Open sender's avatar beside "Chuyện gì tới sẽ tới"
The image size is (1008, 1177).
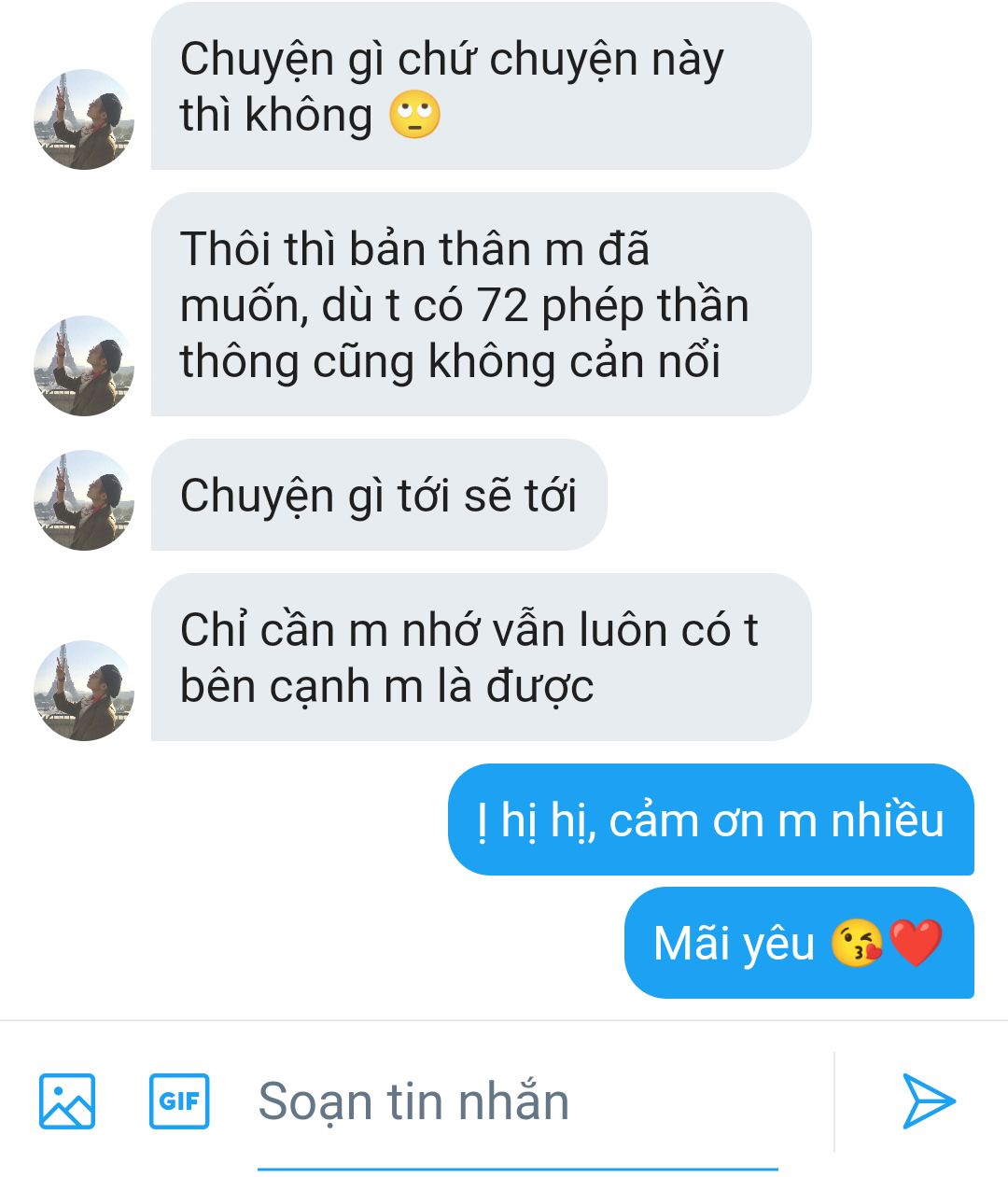pyautogui.click(x=84, y=500)
